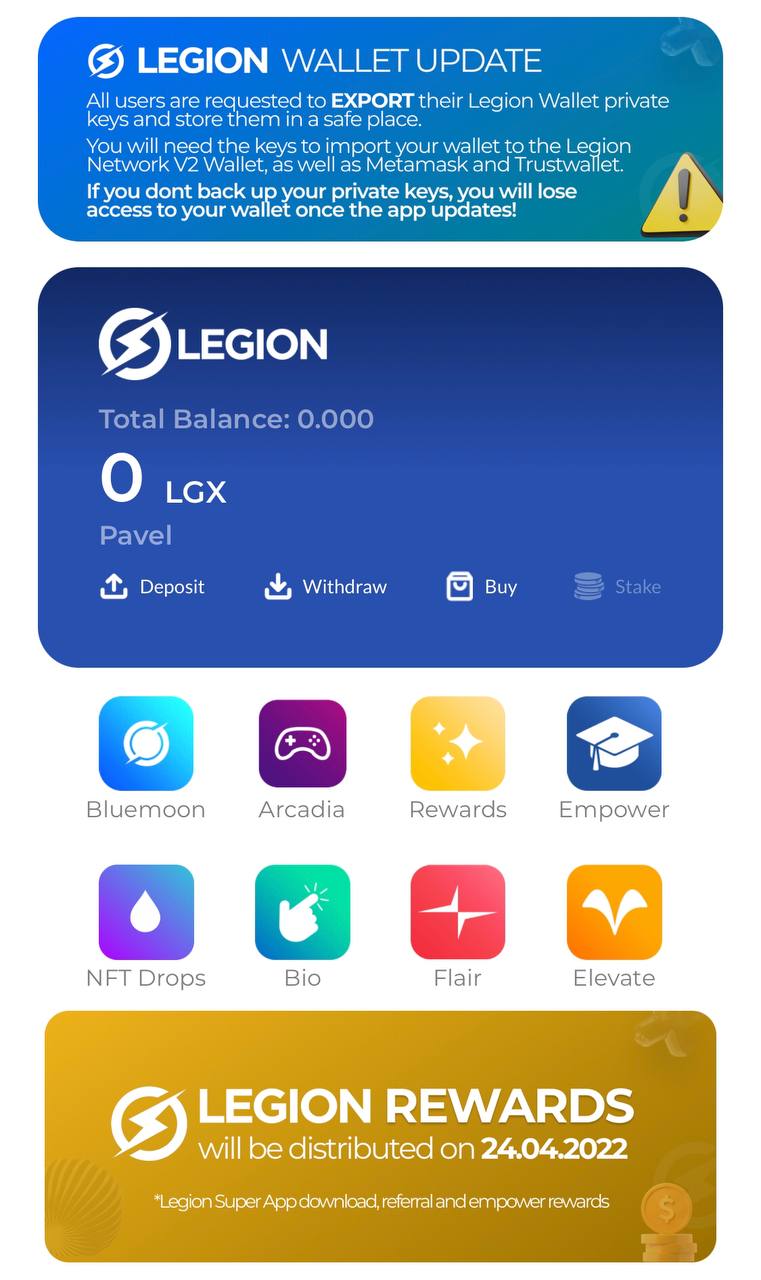Screen dimensions: 761x1280
Task: Open Elevate
Action: click(x=614, y=912)
